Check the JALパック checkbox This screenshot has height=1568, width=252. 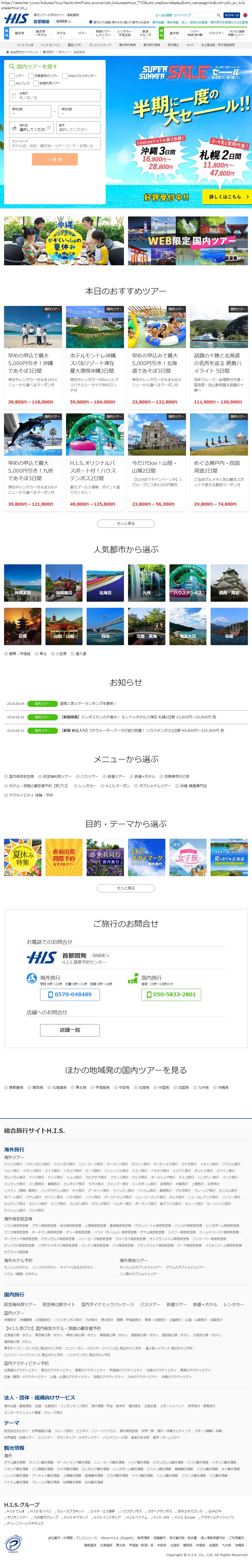pos(12,83)
